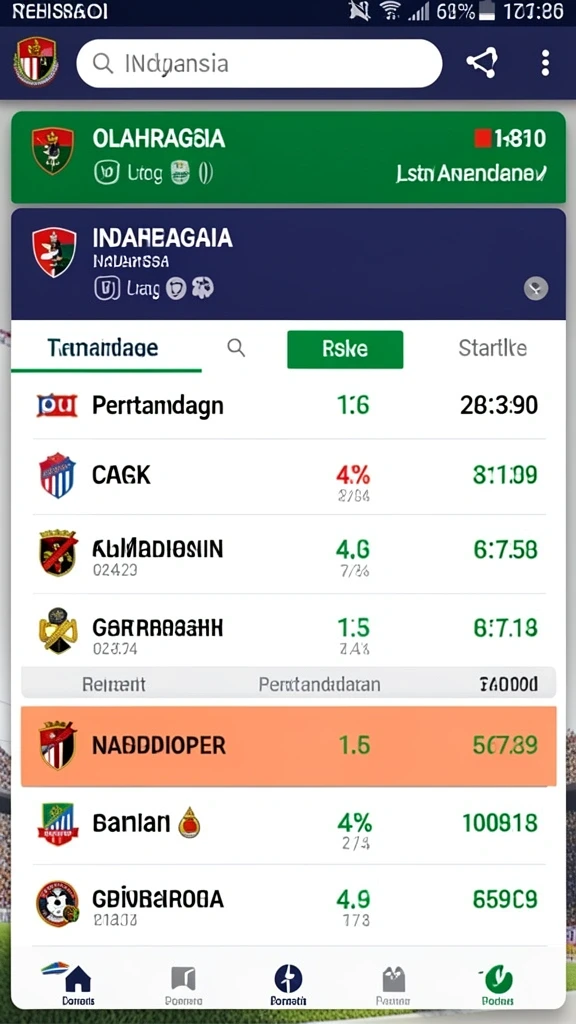Open the three-dot overflow menu

coord(545,63)
